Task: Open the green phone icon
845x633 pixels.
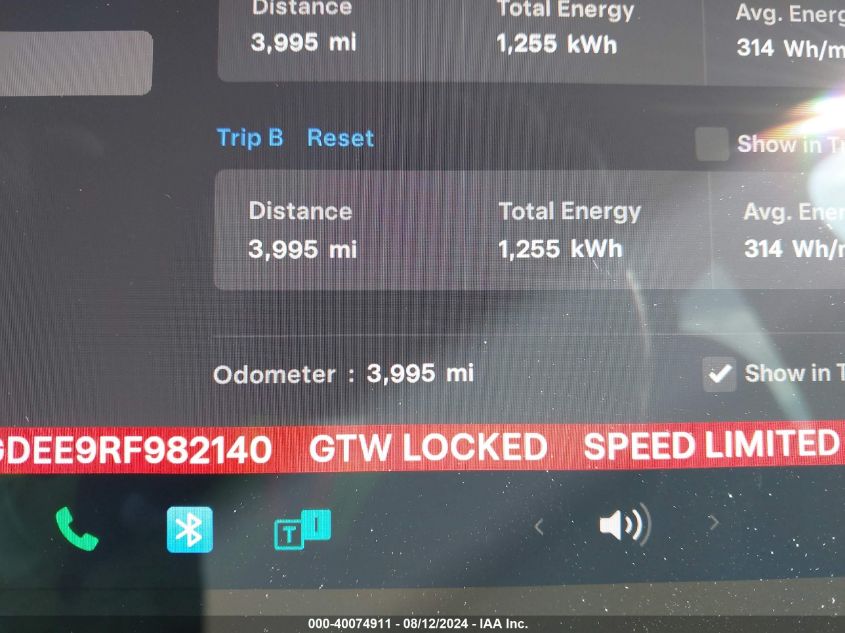Action: tap(77, 529)
